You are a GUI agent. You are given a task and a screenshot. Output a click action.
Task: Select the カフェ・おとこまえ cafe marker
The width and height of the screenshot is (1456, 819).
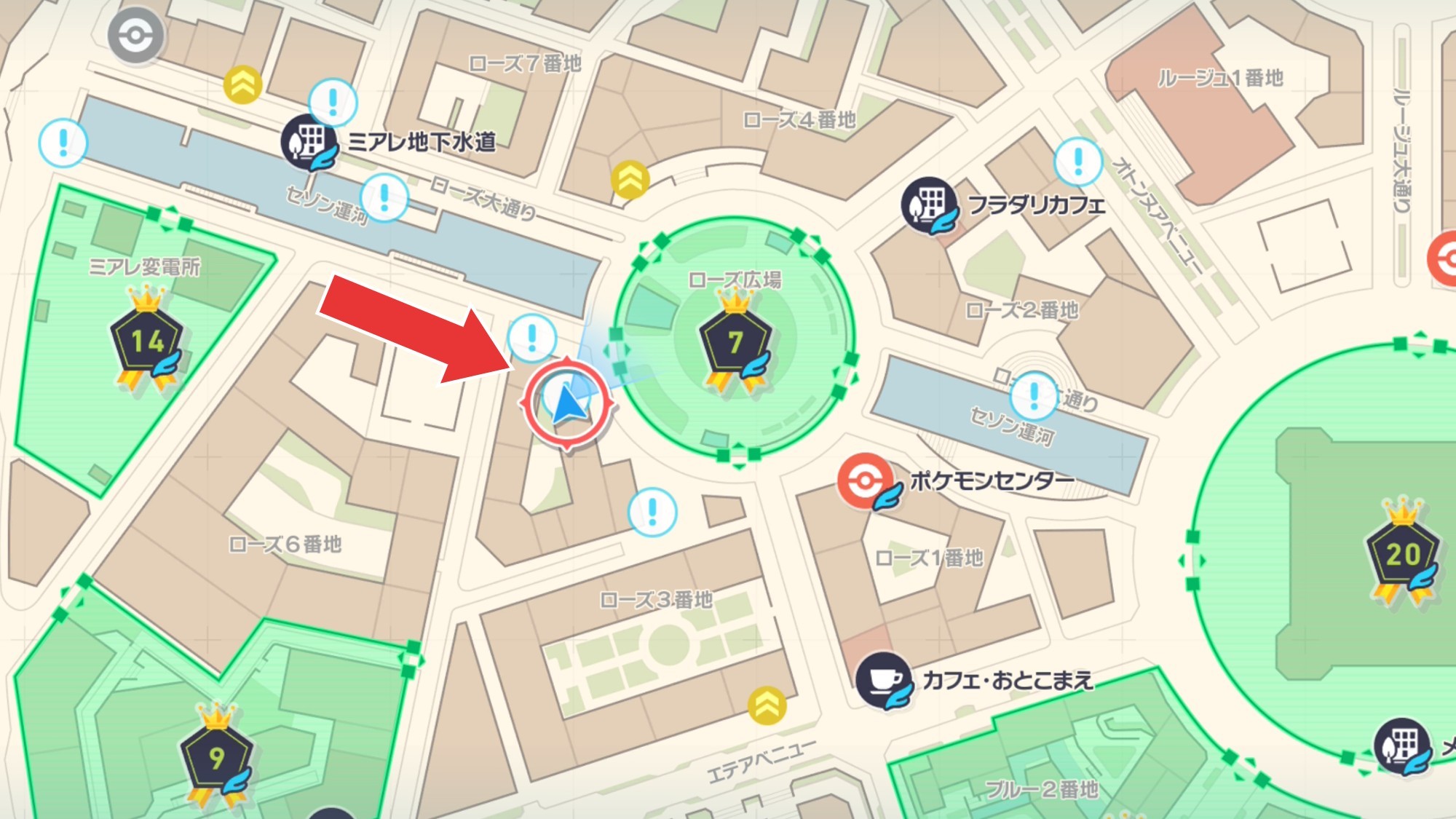883,680
